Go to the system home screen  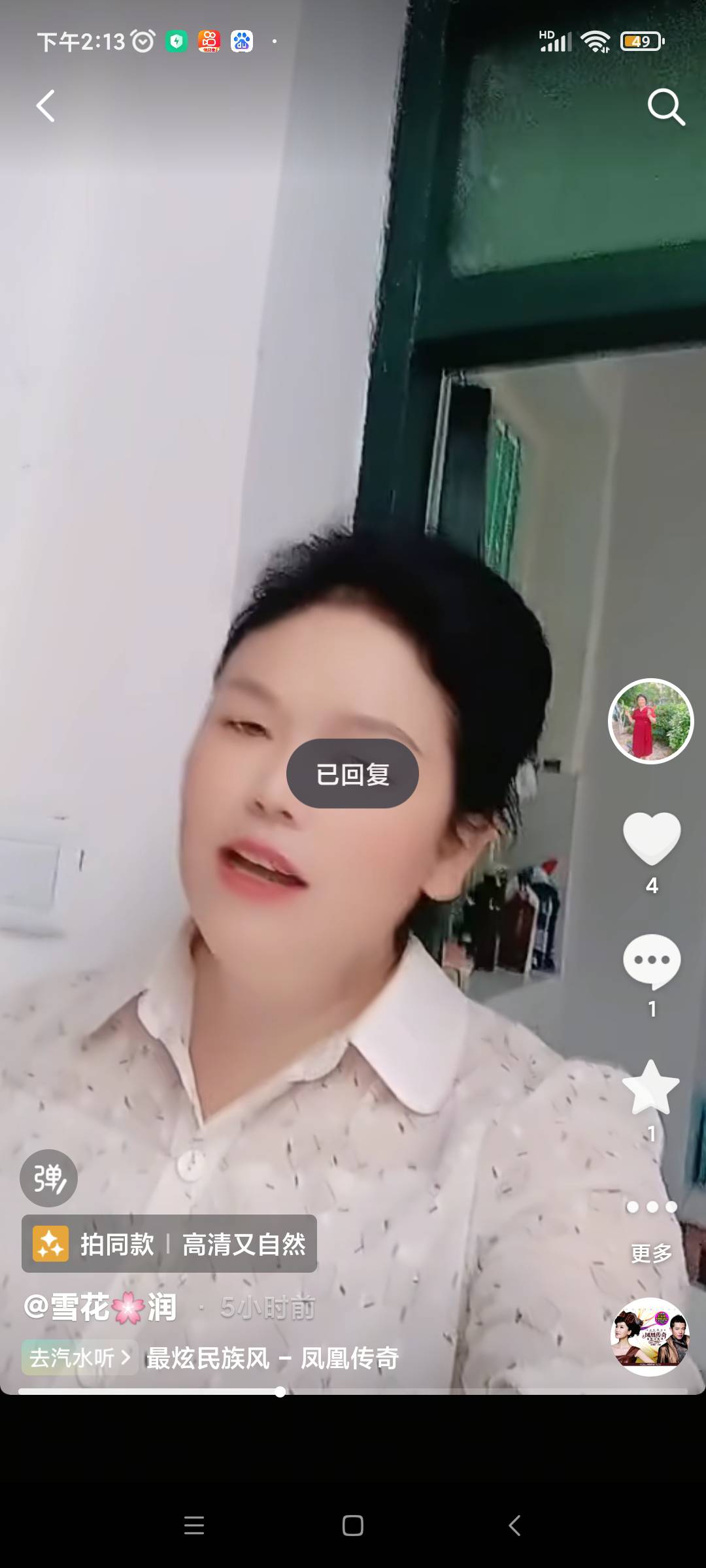(353, 1526)
